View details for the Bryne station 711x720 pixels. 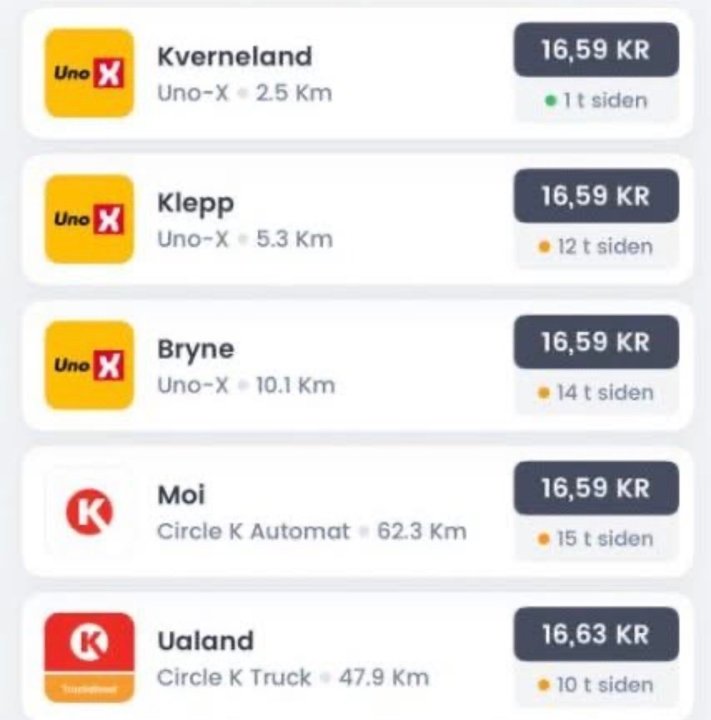[x=300, y=365]
